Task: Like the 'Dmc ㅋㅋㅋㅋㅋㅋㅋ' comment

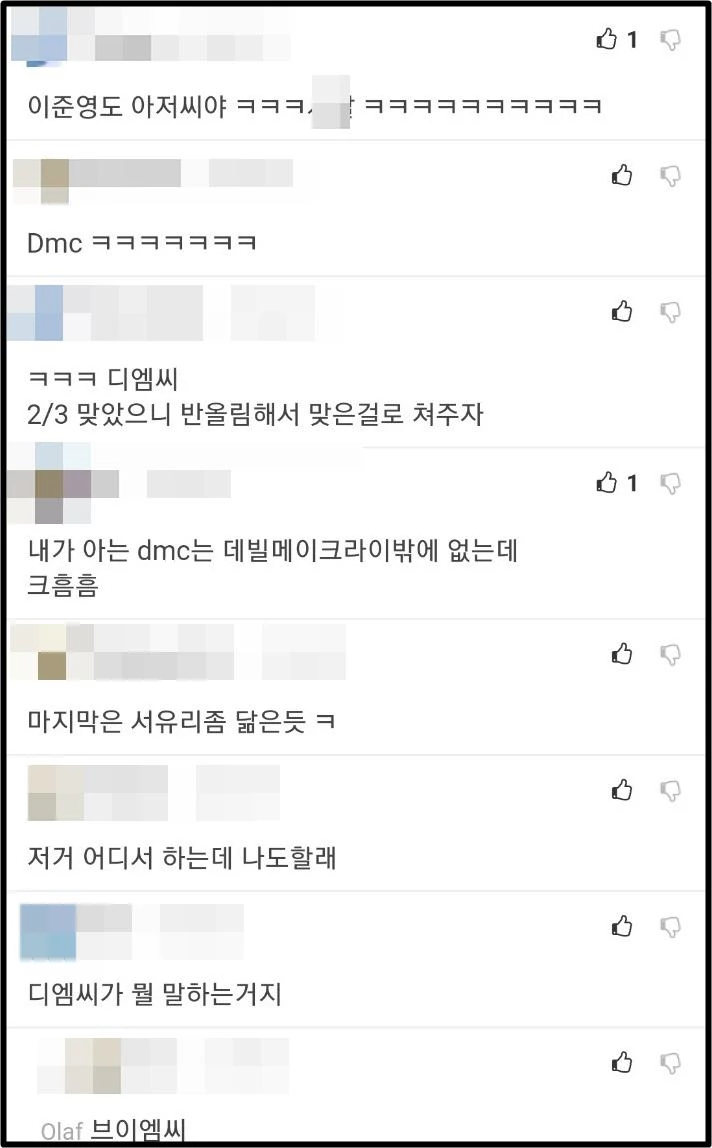Action: tap(622, 176)
